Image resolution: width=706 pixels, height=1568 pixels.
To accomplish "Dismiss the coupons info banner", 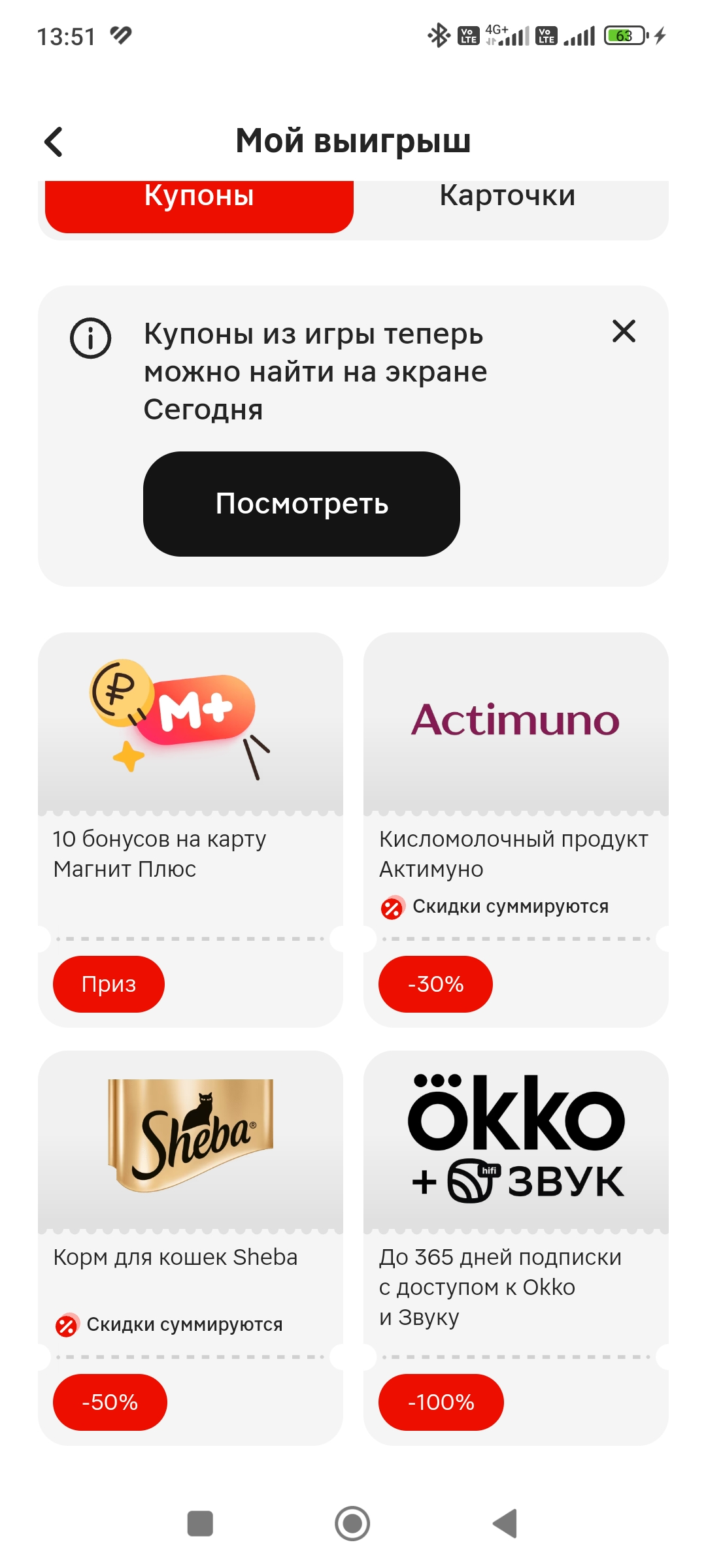I will pos(624,331).
